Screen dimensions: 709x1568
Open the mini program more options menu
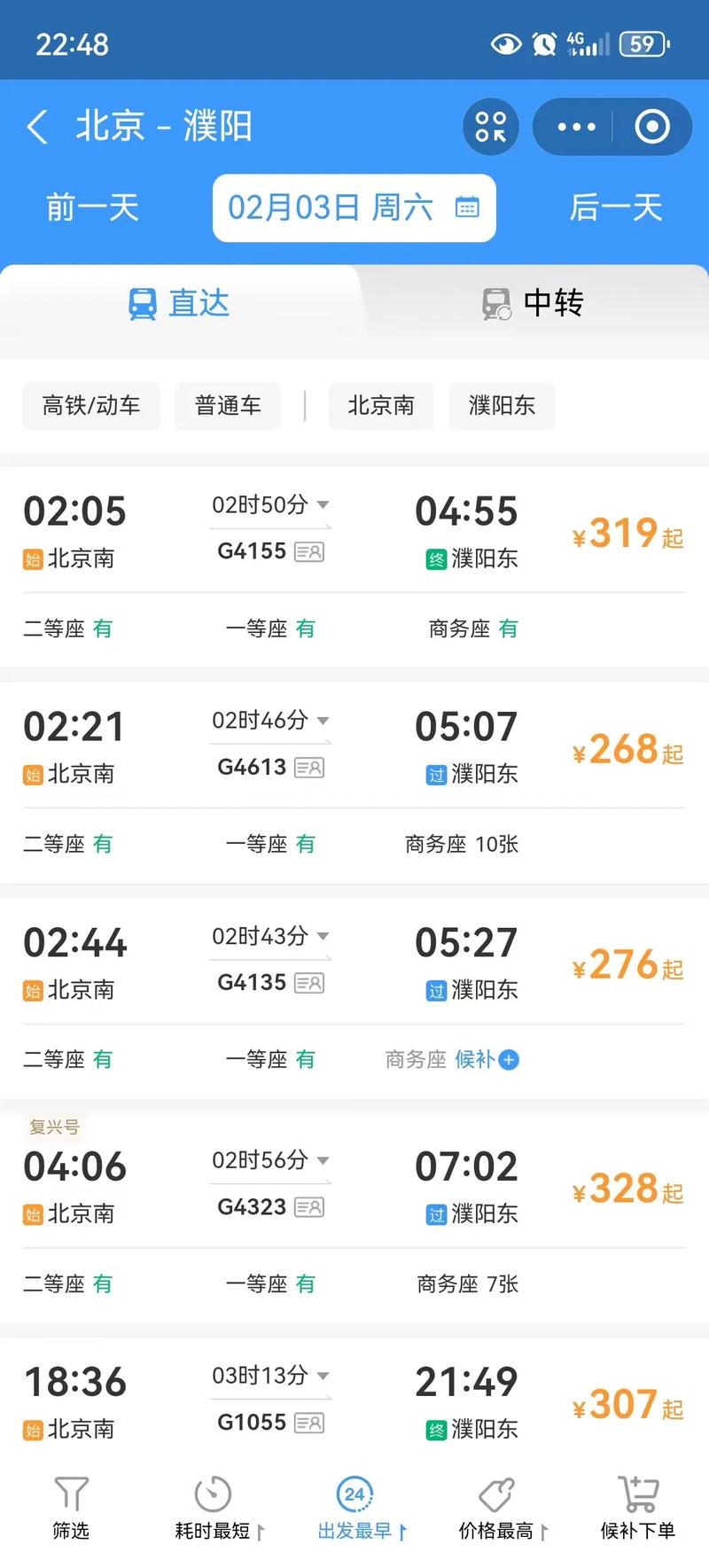pyautogui.click(x=576, y=127)
